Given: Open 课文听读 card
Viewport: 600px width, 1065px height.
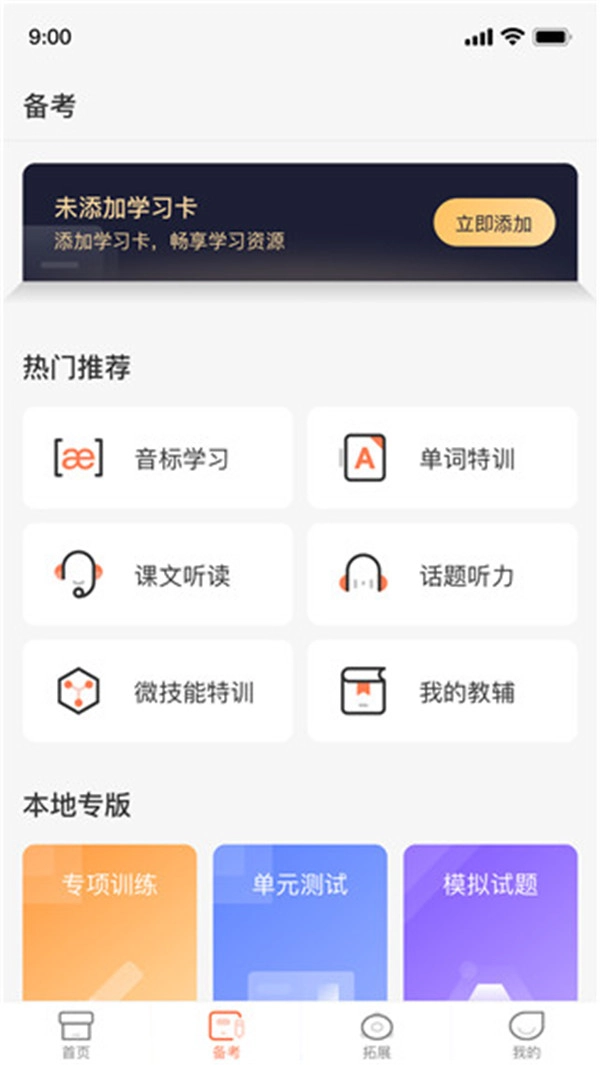Looking at the screenshot, I should tap(157, 575).
